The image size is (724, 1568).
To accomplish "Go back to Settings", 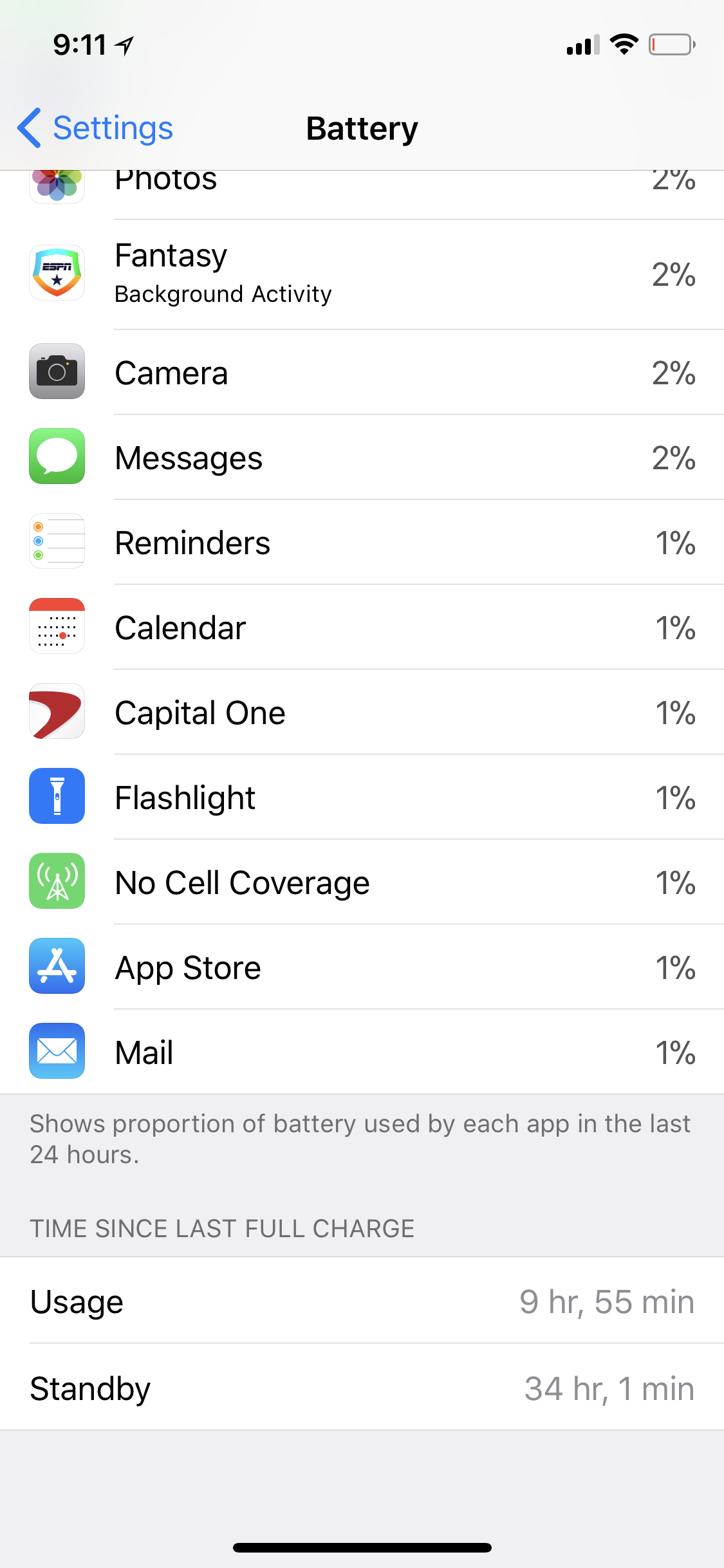I will [95, 128].
